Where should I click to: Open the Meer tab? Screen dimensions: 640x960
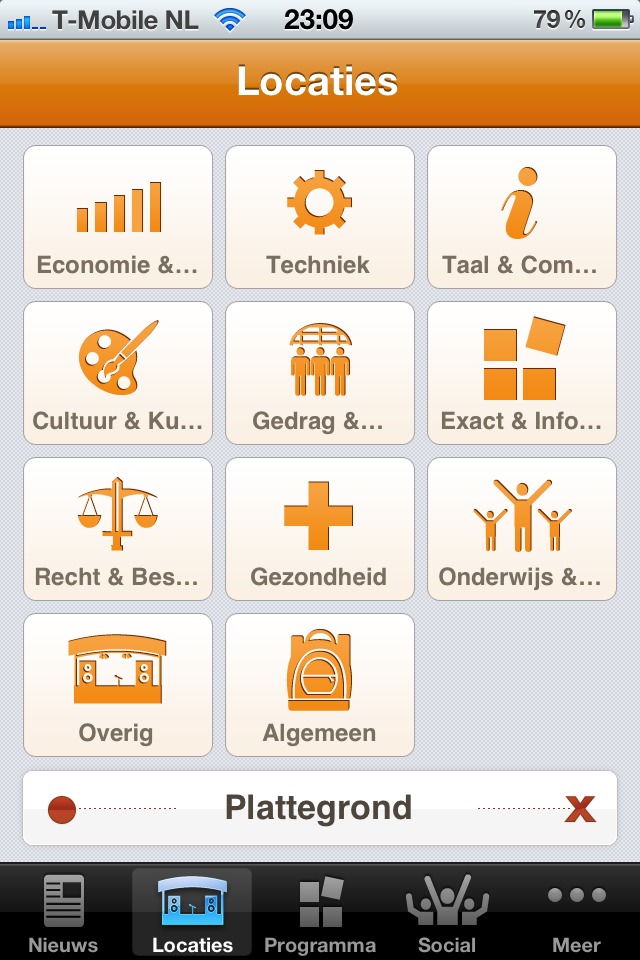[x=577, y=912]
